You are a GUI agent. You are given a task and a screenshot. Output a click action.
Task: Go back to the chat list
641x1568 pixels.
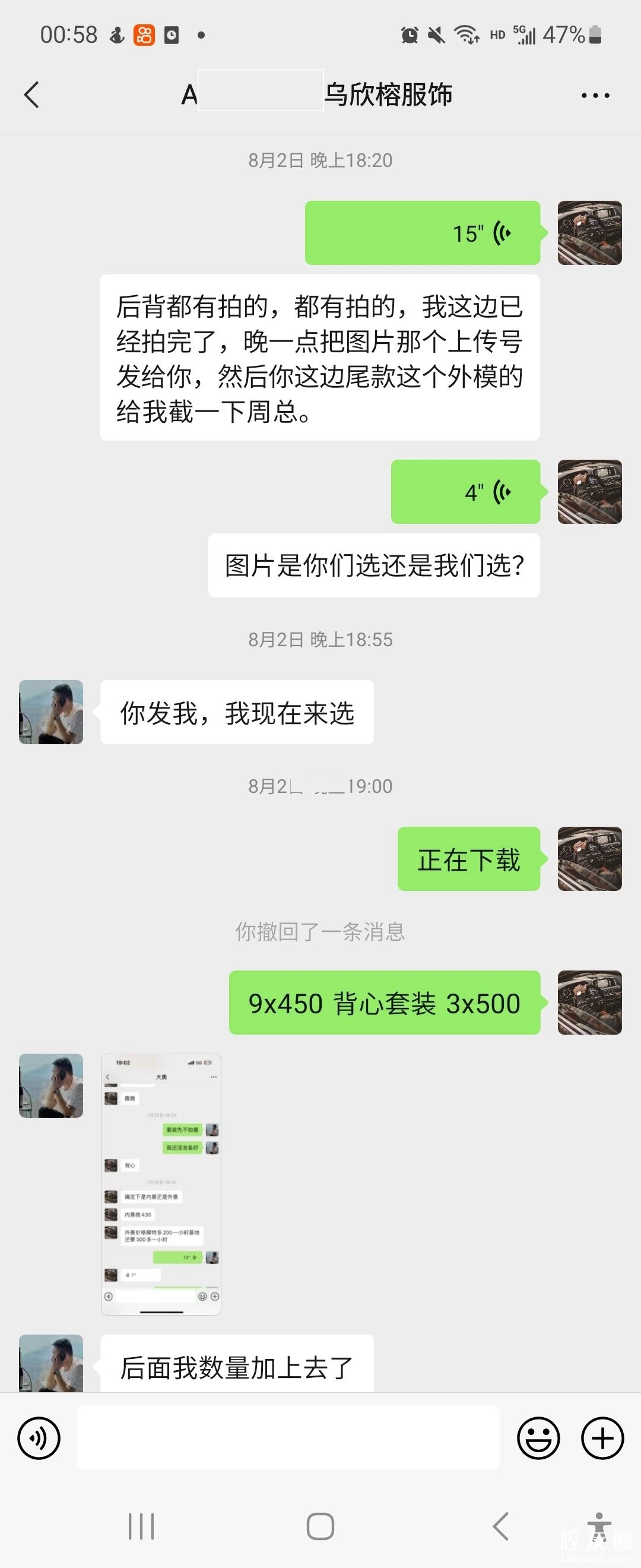31,95
